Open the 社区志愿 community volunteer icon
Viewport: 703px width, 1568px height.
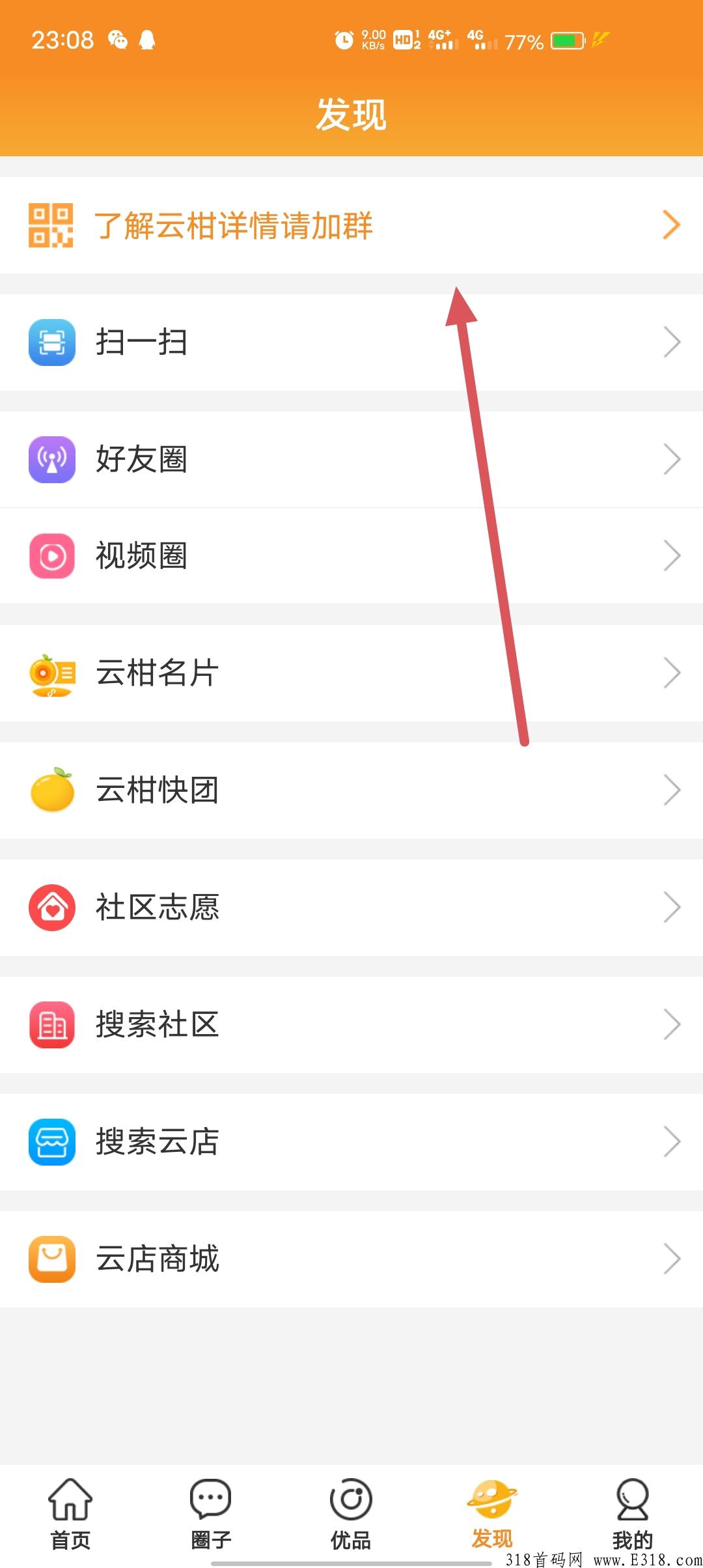pyautogui.click(x=52, y=907)
